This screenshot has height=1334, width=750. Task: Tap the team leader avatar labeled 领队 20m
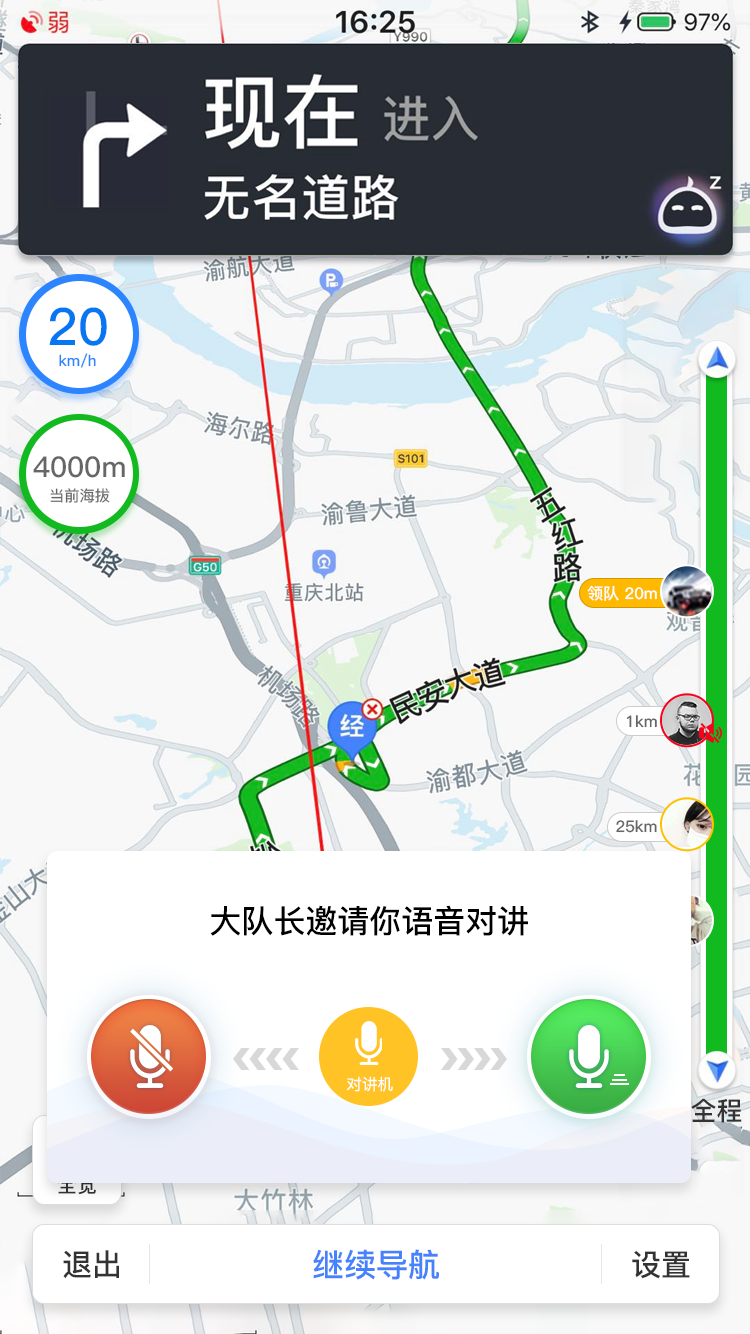pyautogui.click(x=686, y=591)
